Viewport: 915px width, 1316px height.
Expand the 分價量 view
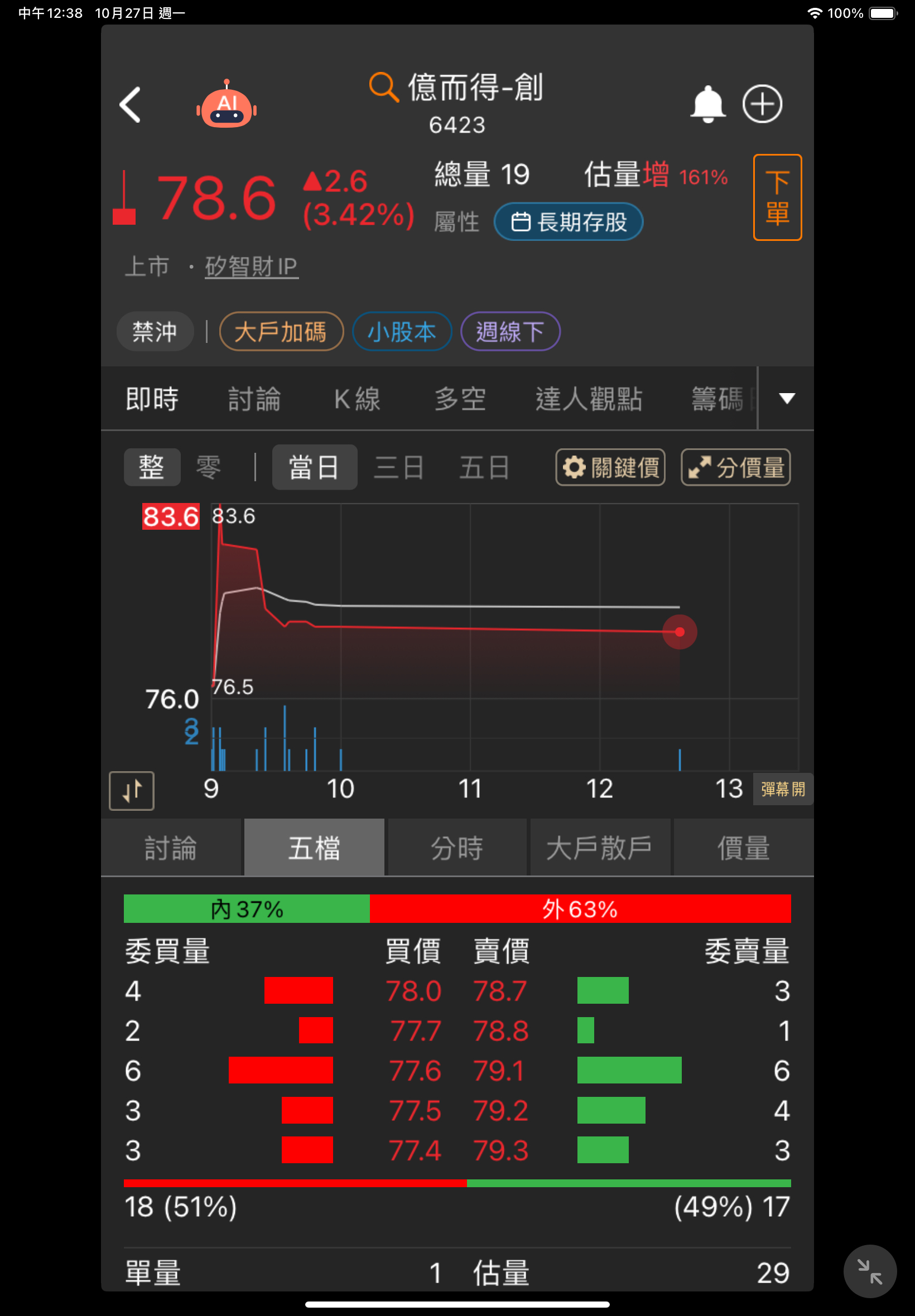pos(735,467)
